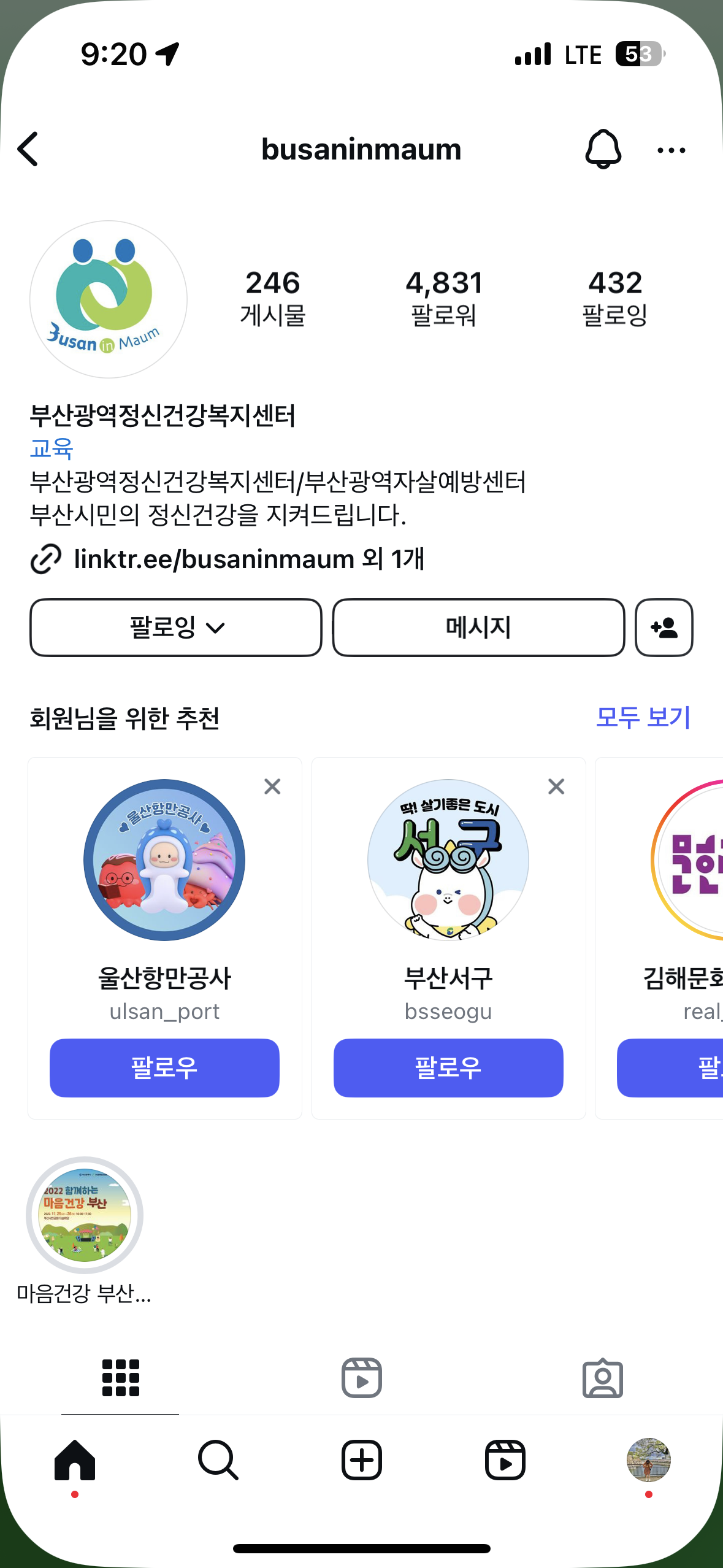View the 4,831 followers list
The height and width of the screenshot is (1568, 723).
[x=443, y=298]
